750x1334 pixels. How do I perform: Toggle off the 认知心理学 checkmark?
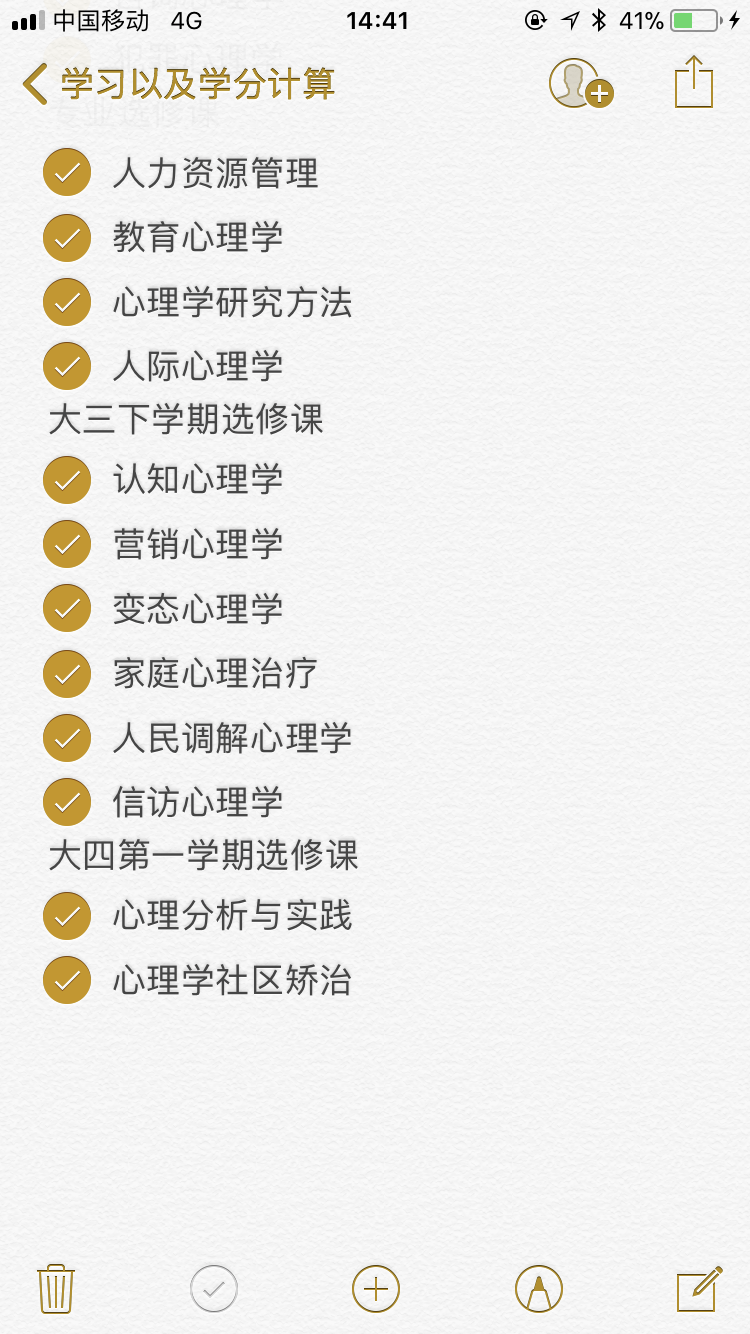coord(66,480)
